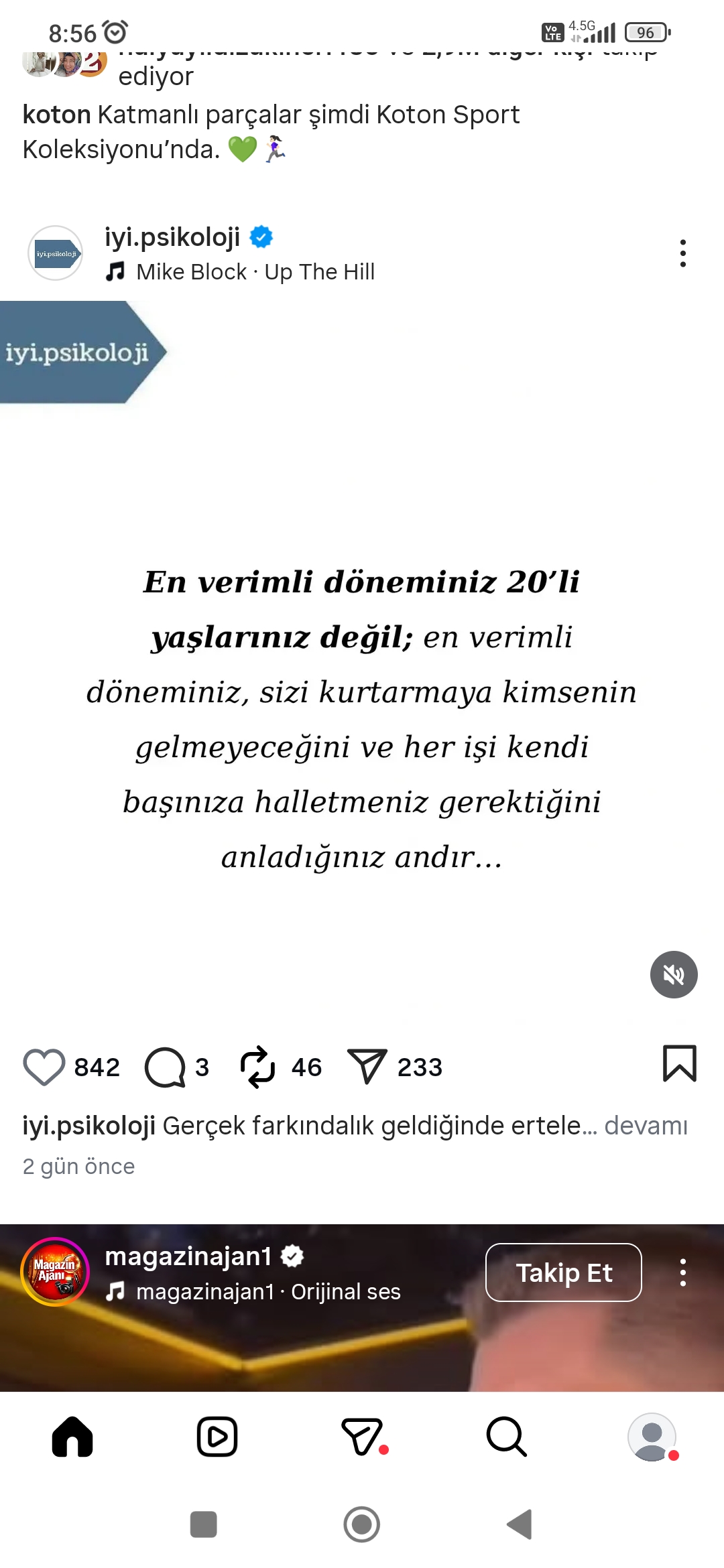Open options menu for magazinajan1 post
The height and width of the screenshot is (1568, 724).
point(682,1272)
